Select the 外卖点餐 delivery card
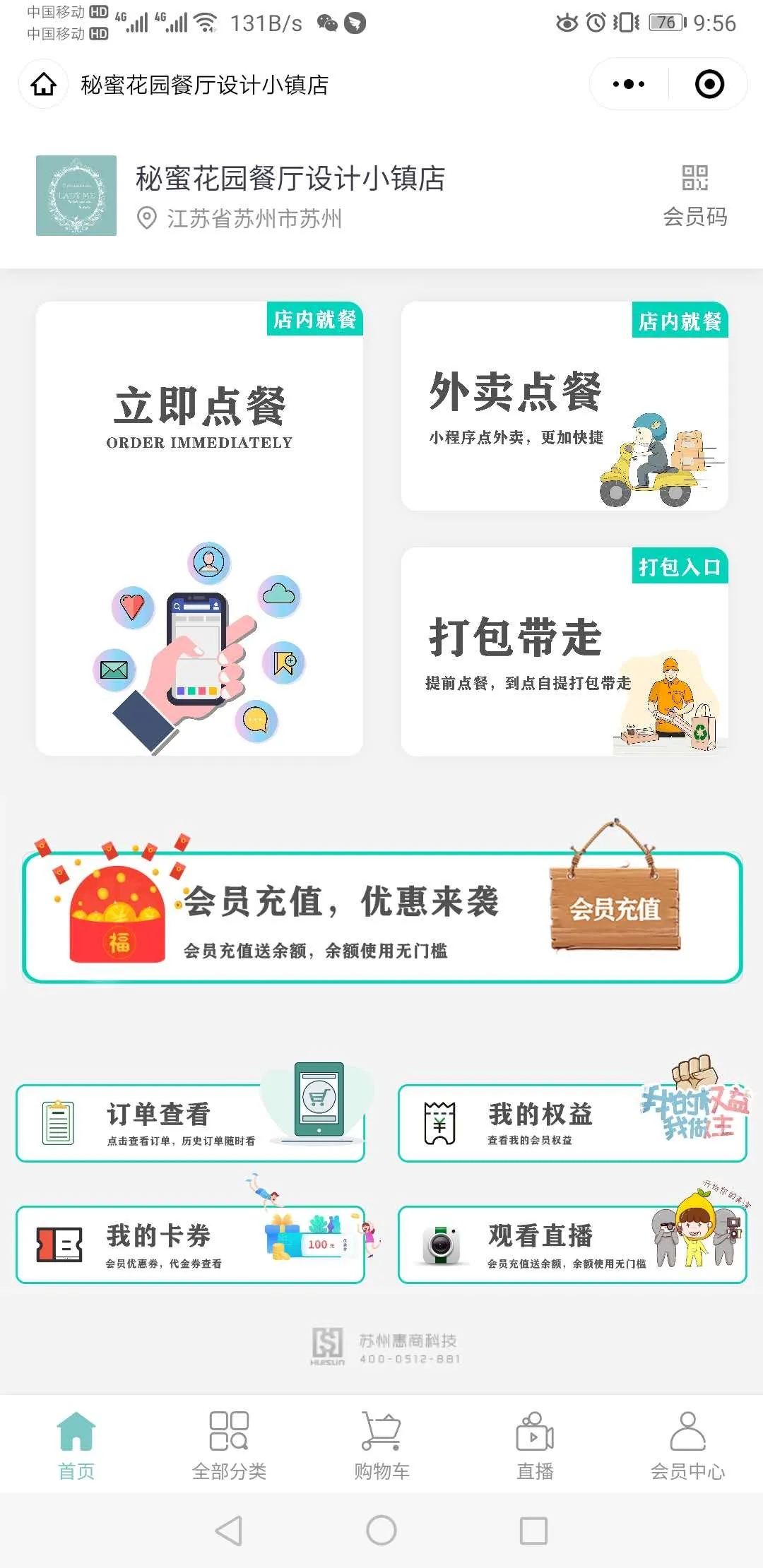 click(564, 406)
